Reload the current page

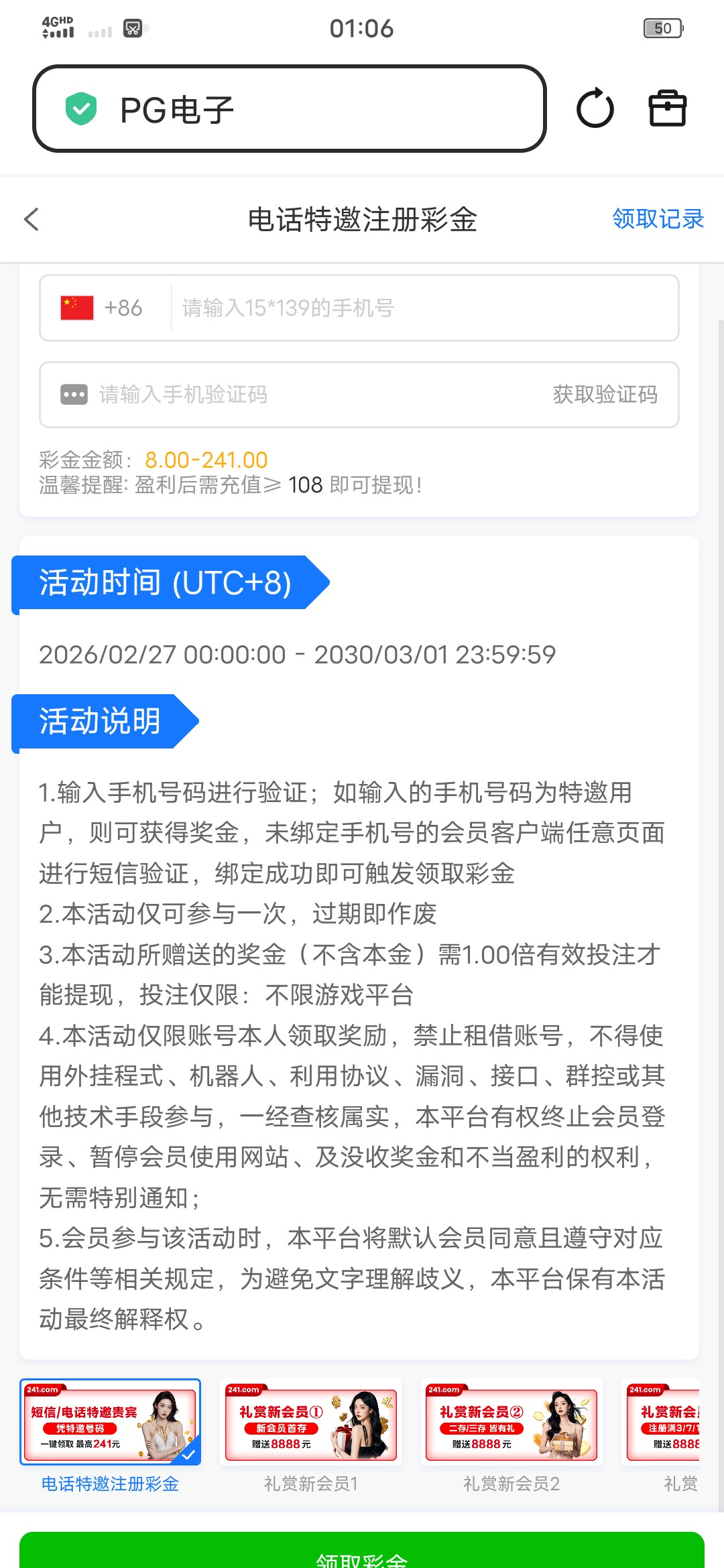coord(595,109)
